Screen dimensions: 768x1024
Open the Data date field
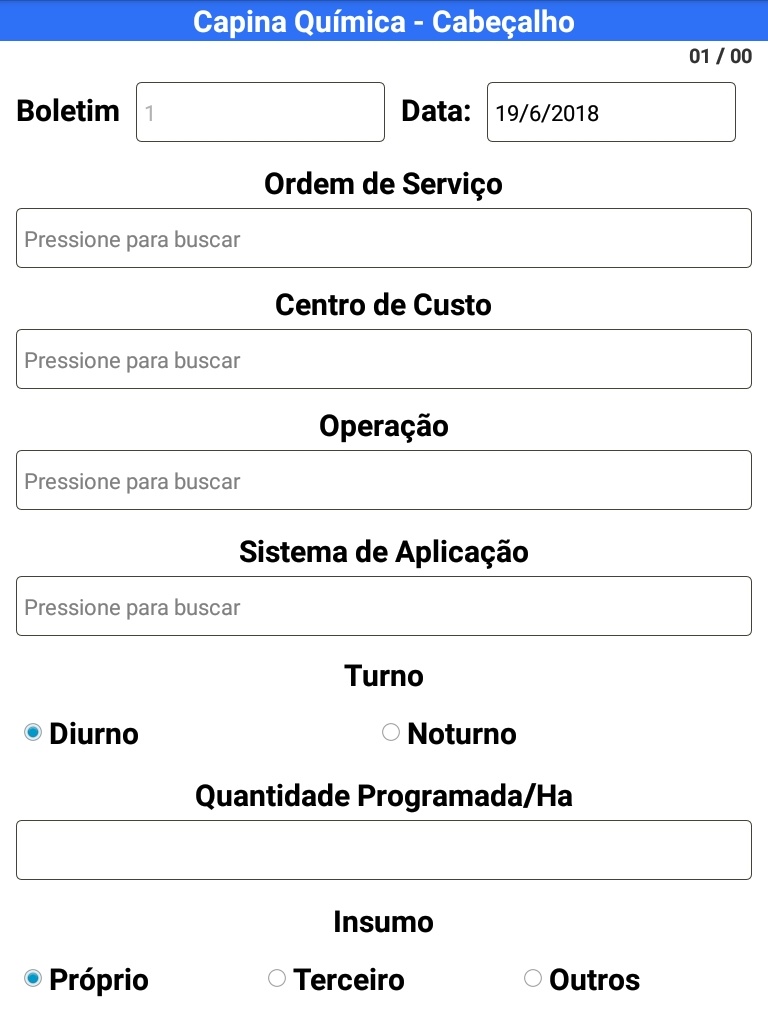[x=611, y=112]
